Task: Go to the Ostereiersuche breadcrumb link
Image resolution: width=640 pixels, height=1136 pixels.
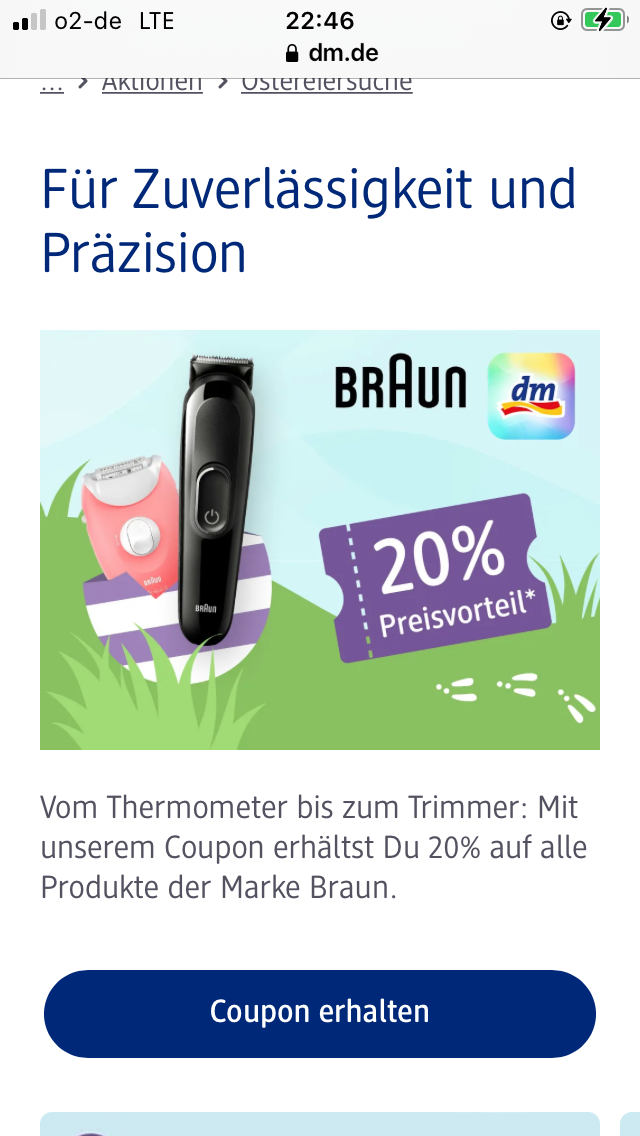Action: click(x=327, y=85)
